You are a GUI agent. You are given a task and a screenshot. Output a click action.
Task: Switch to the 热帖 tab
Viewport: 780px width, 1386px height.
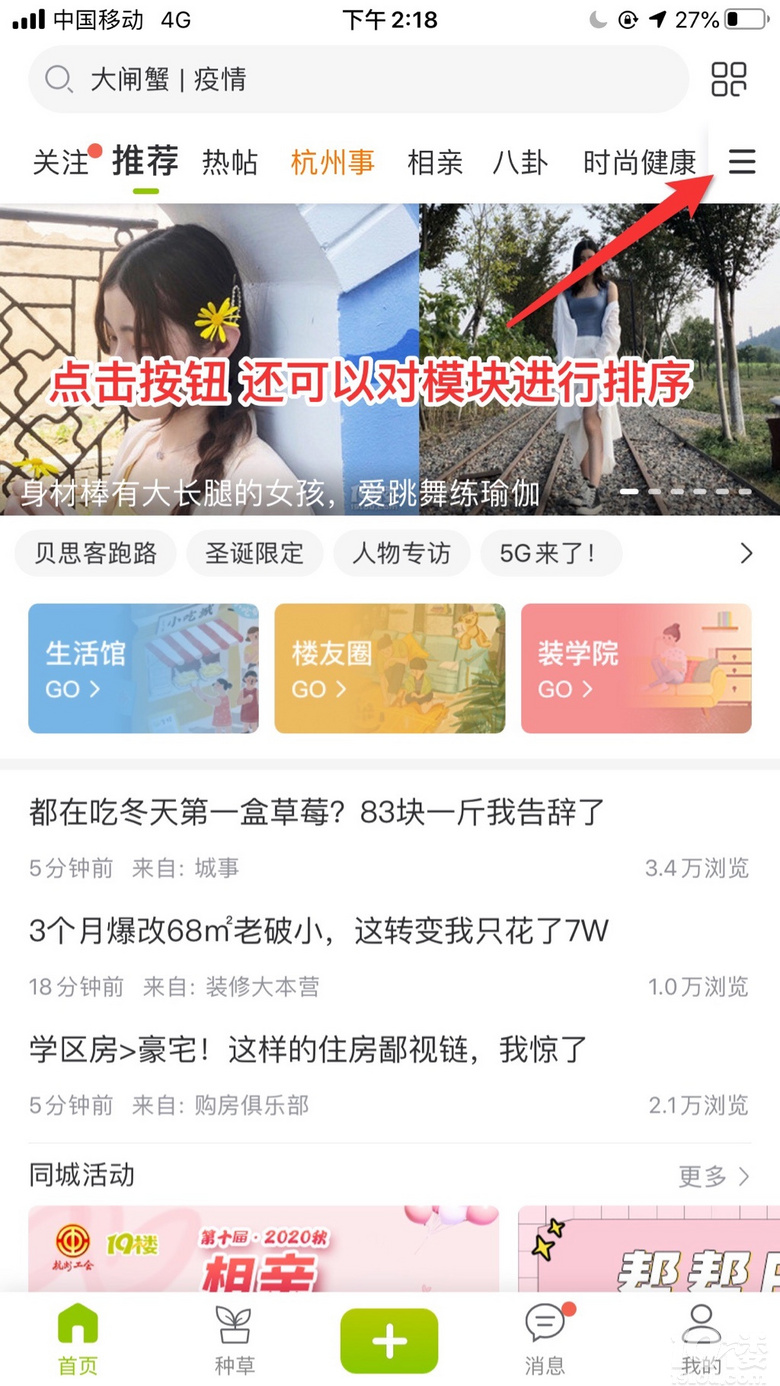point(230,163)
